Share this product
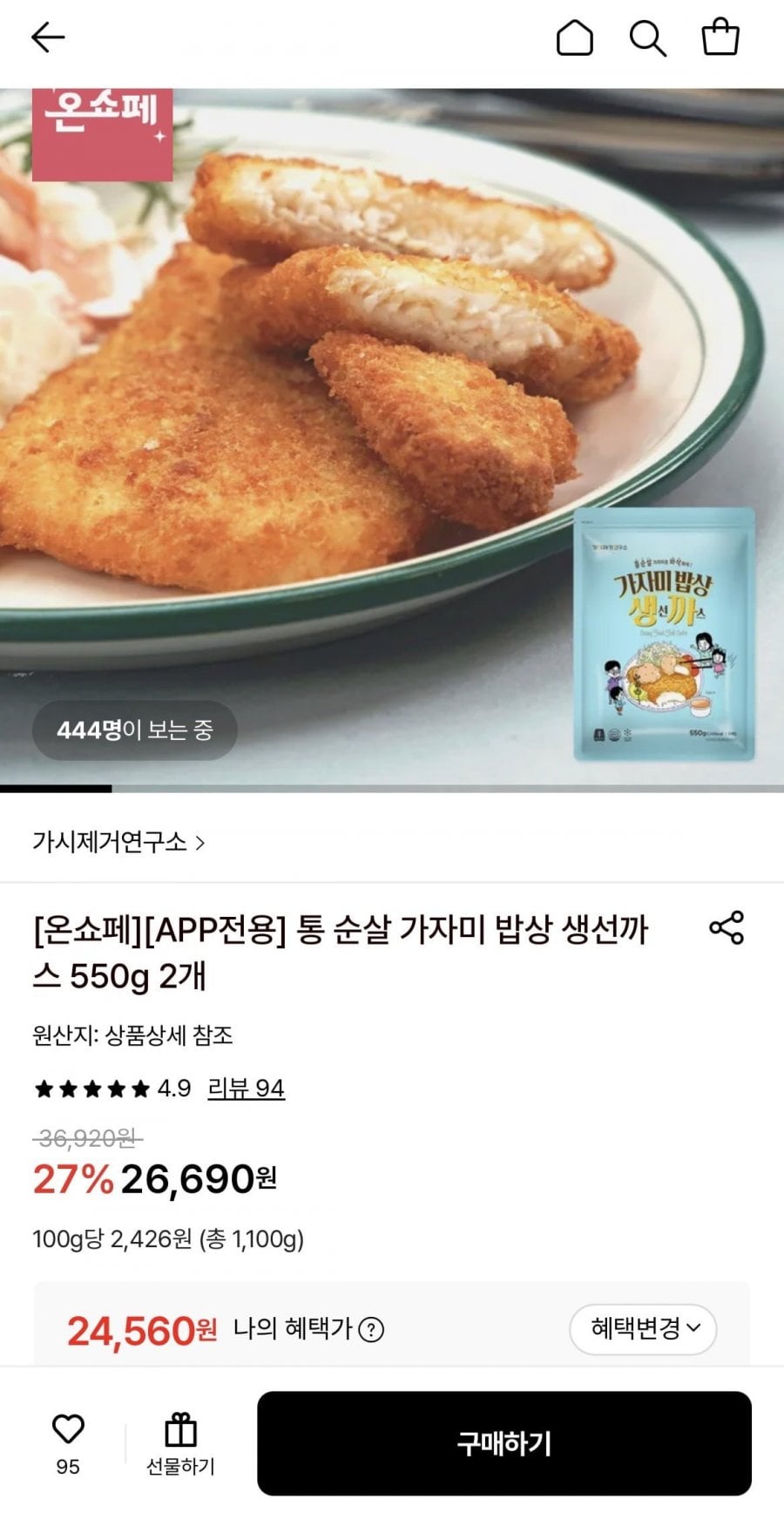 (726, 927)
